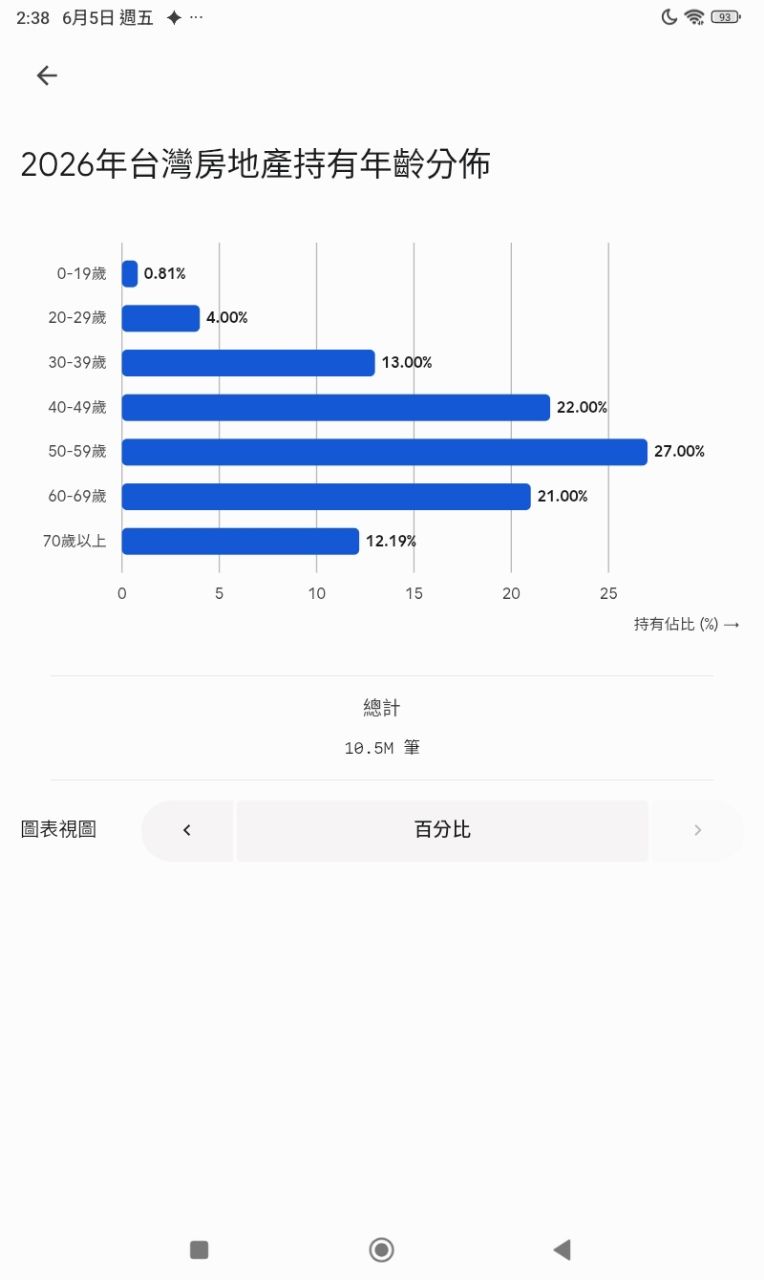Switch to the previous chart view
Viewport: 764px width, 1280px height.
pos(187,830)
